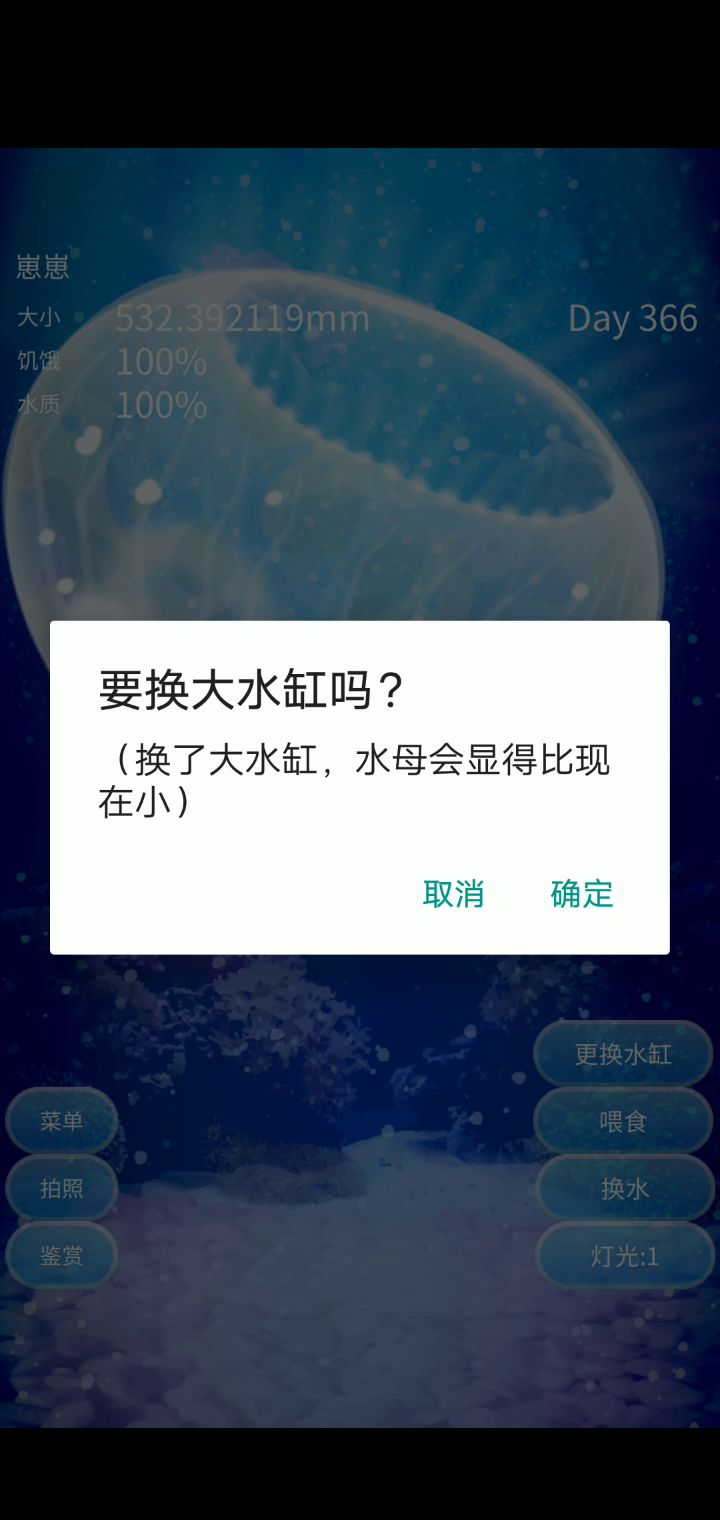Confirm the tank change with 确定
The height and width of the screenshot is (1520, 720).
(581, 893)
